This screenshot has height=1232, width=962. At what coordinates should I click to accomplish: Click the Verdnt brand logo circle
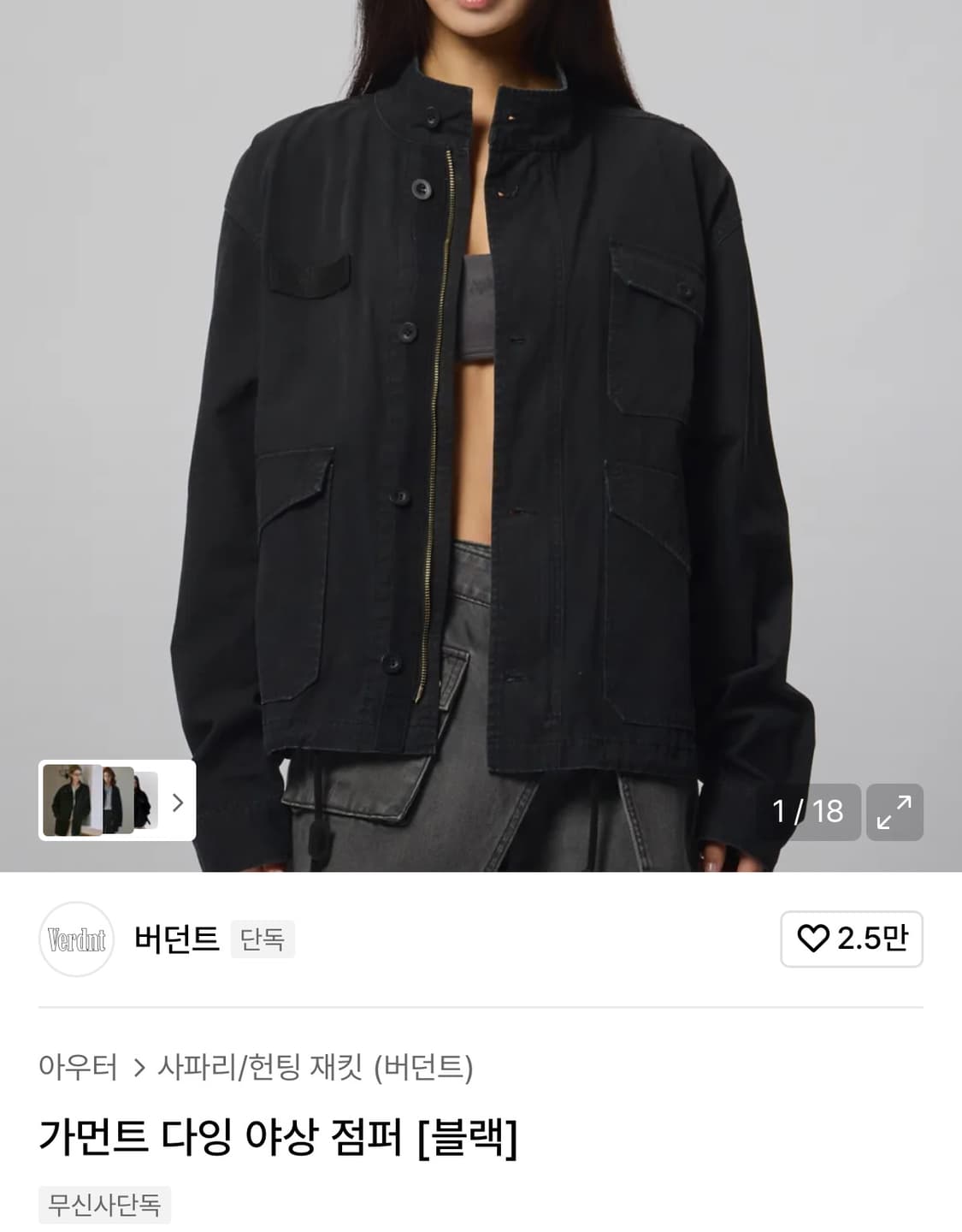[x=77, y=939]
